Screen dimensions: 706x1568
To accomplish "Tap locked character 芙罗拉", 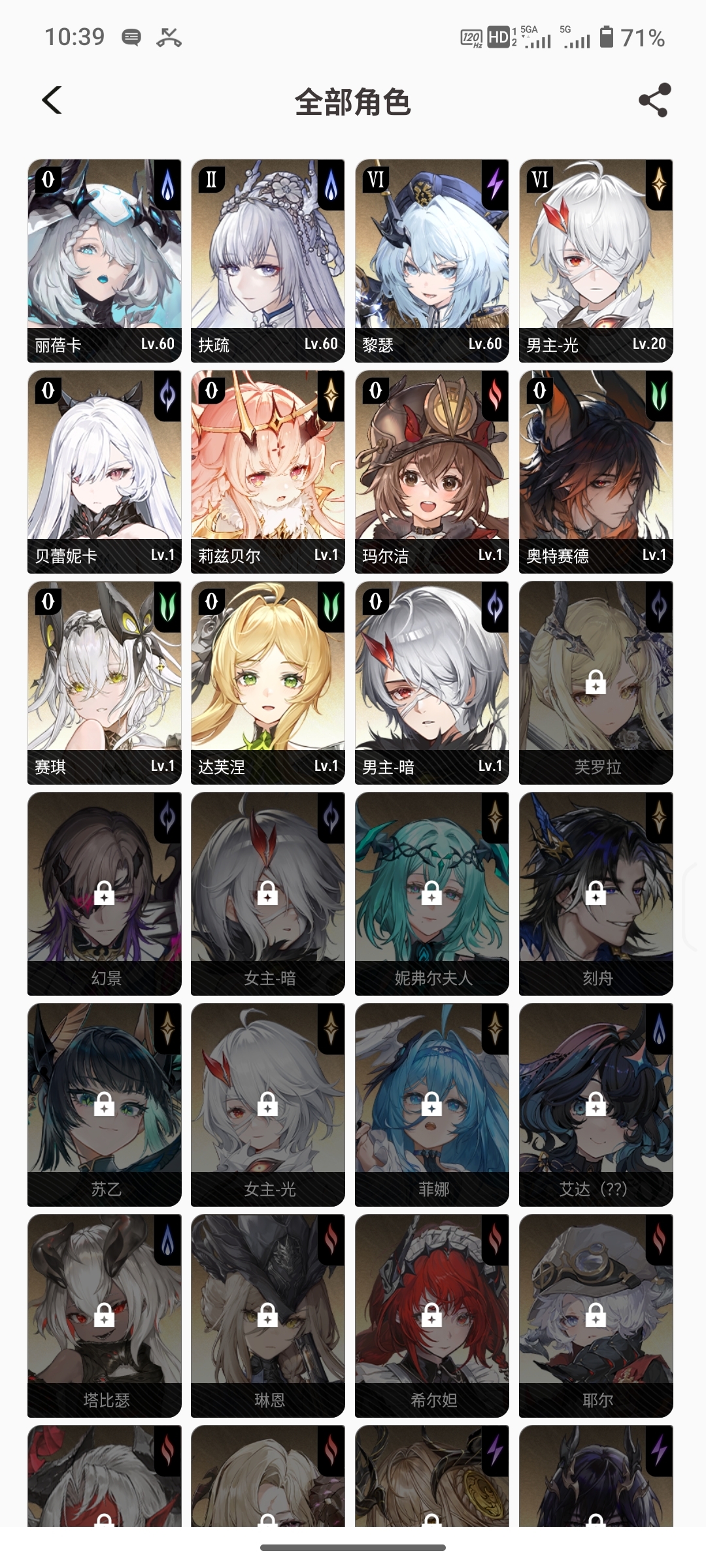I will click(596, 683).
